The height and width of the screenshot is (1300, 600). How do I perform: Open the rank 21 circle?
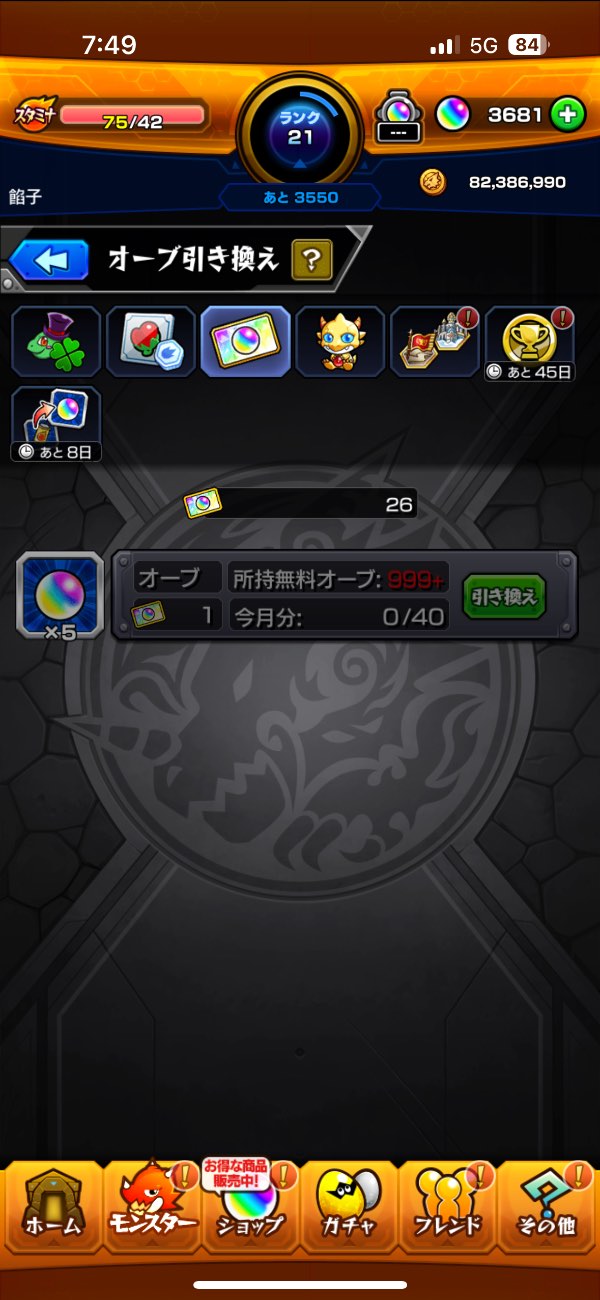[300, 130]
